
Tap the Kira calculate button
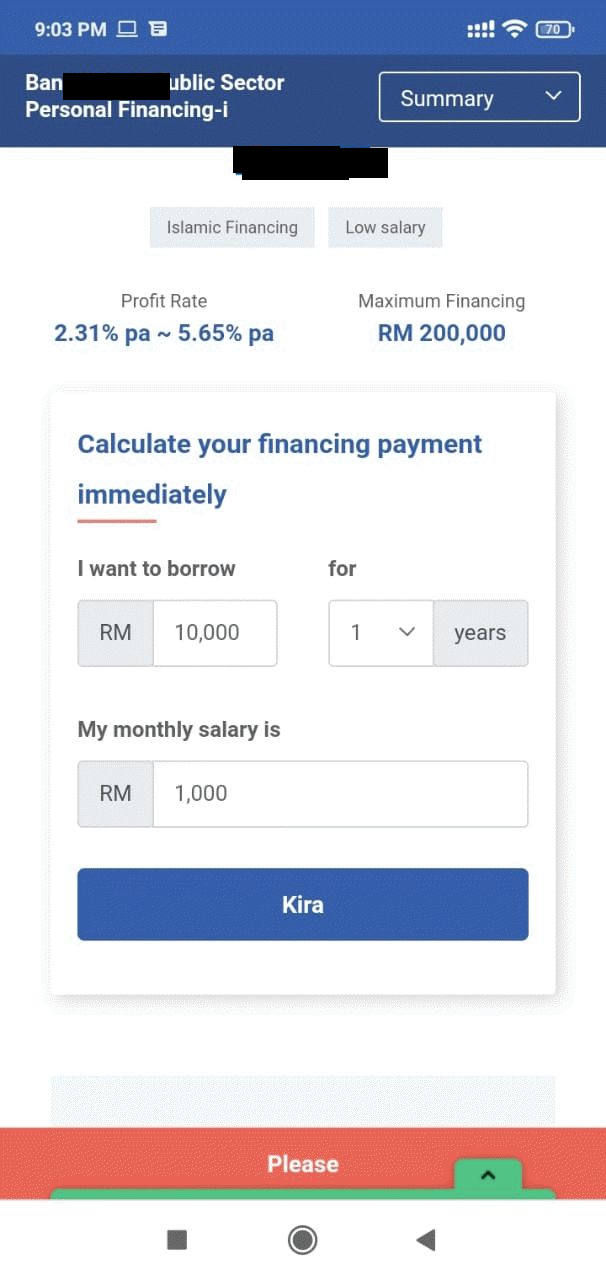302,904
